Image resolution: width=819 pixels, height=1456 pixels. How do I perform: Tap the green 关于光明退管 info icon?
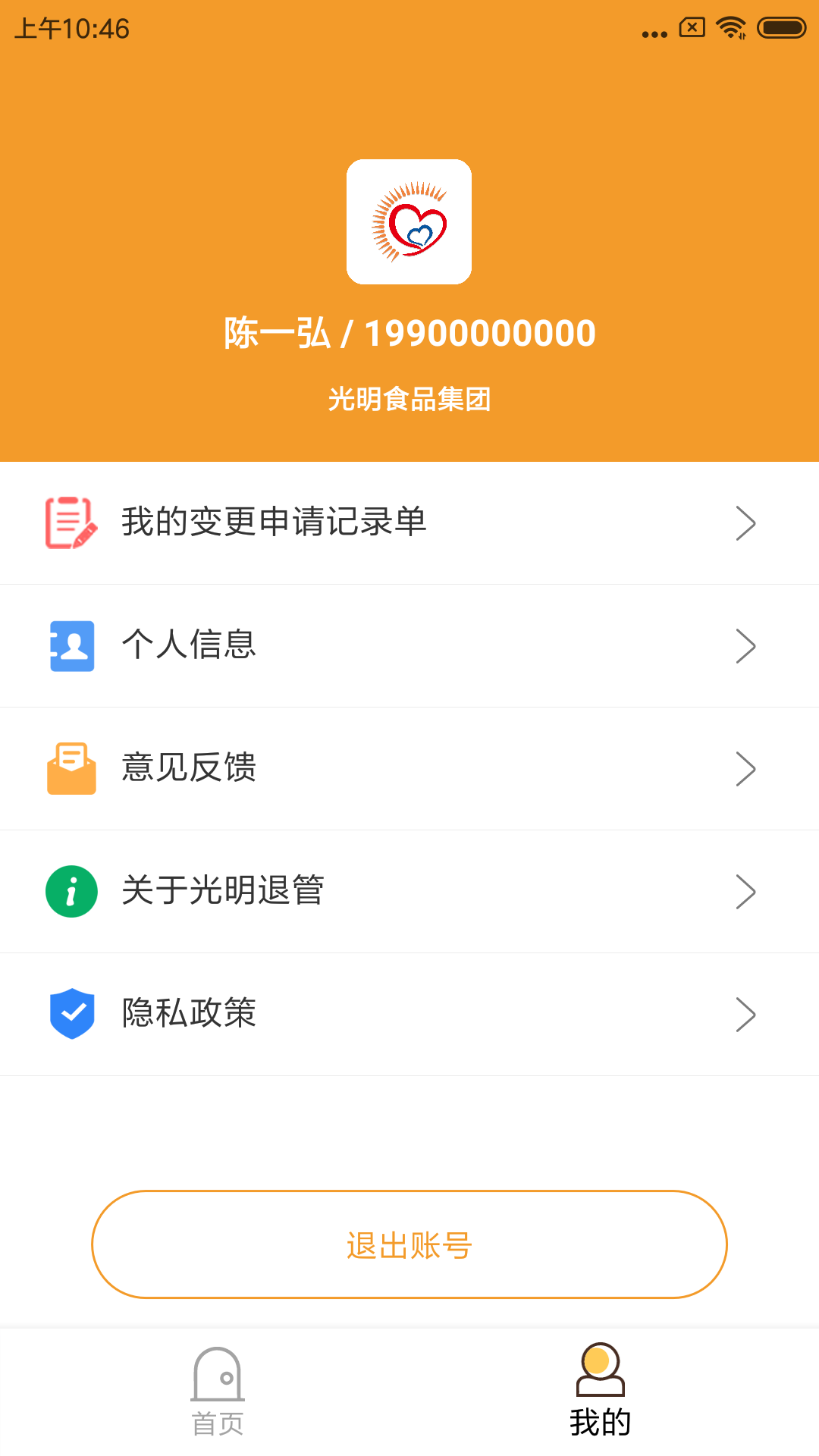71,891
